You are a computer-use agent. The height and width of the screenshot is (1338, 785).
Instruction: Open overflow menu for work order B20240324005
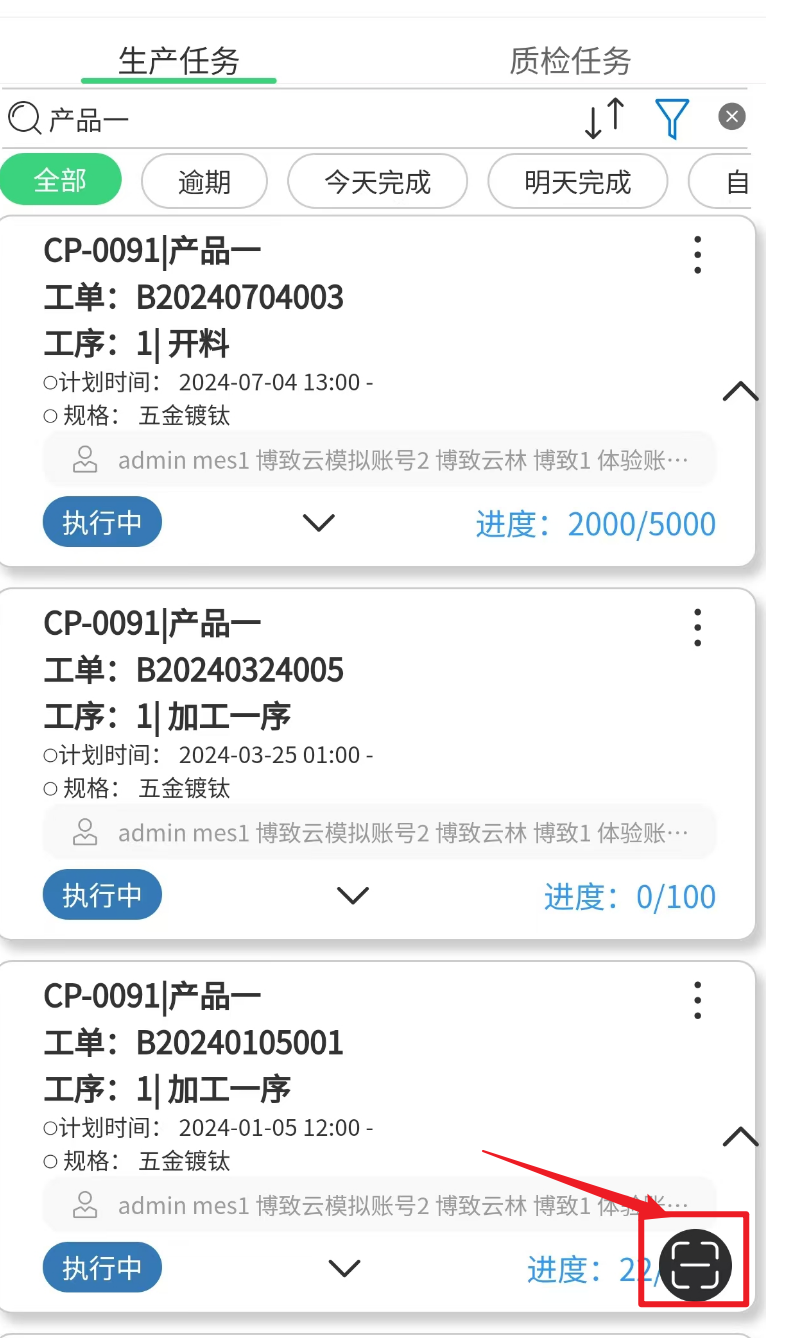click(x=698, y=628)
